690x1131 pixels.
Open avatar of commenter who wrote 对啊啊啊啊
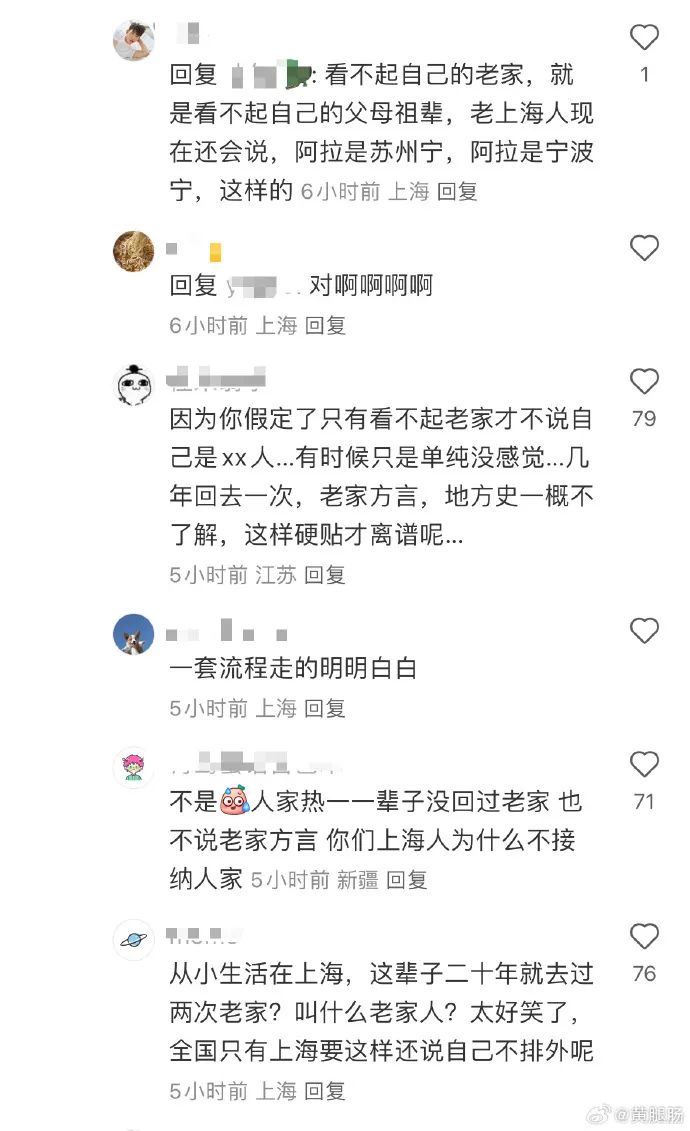[134, 251]
